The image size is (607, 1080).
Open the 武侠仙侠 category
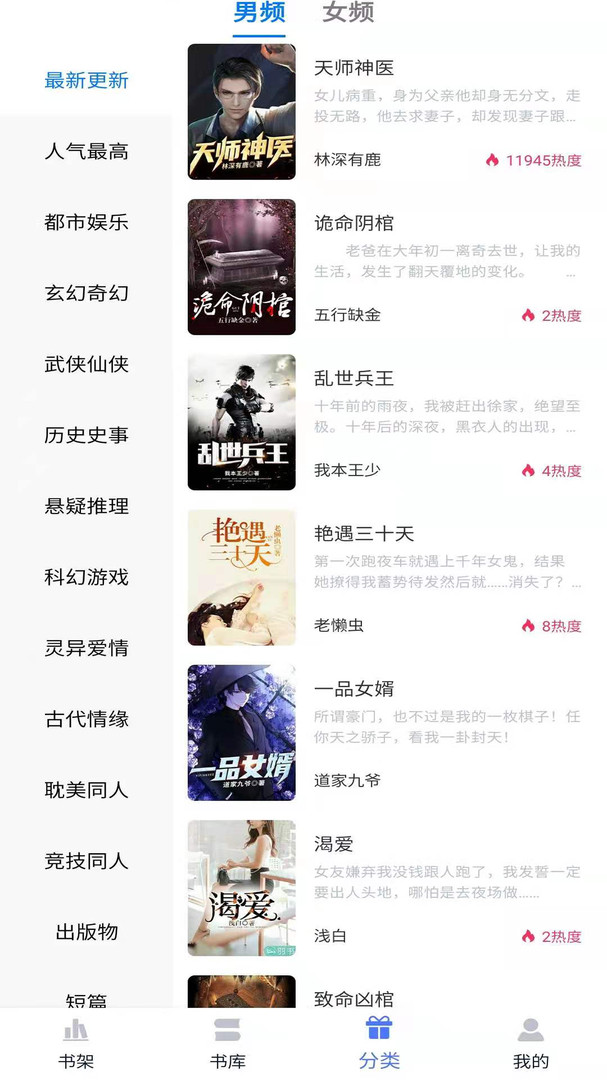coord(86,364)
